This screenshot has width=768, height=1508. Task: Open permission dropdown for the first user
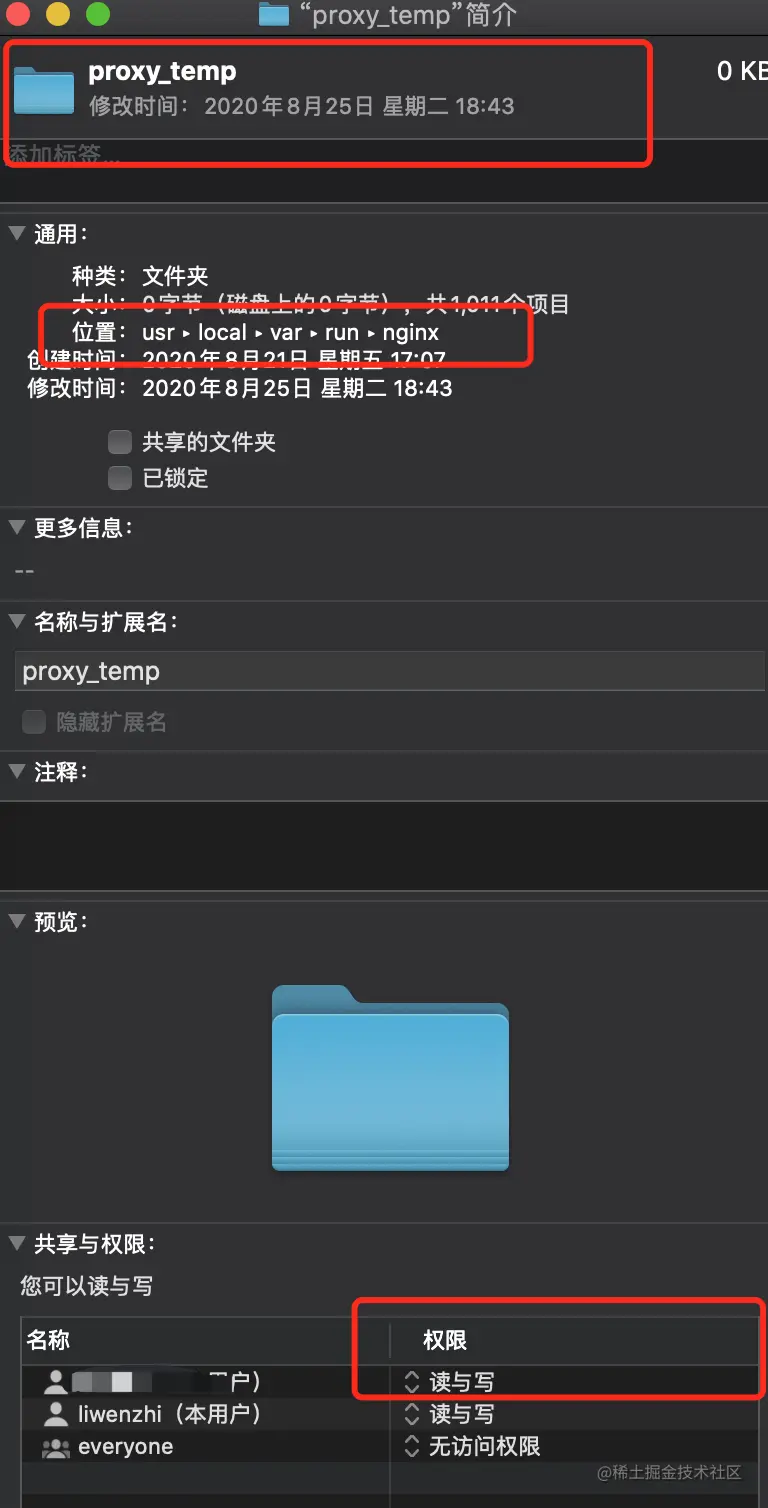[412, 1382]
